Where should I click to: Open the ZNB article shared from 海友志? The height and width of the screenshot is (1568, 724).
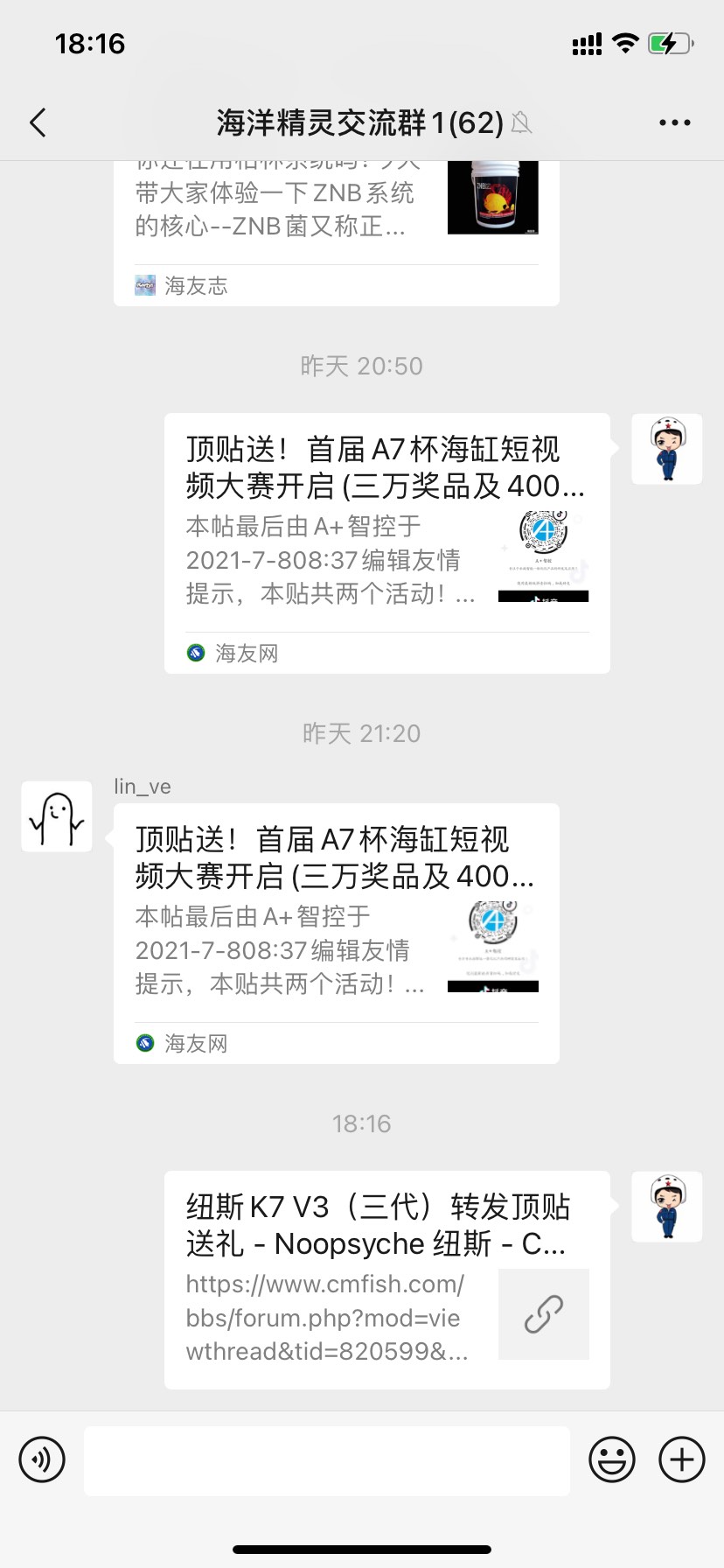[336, 217]
